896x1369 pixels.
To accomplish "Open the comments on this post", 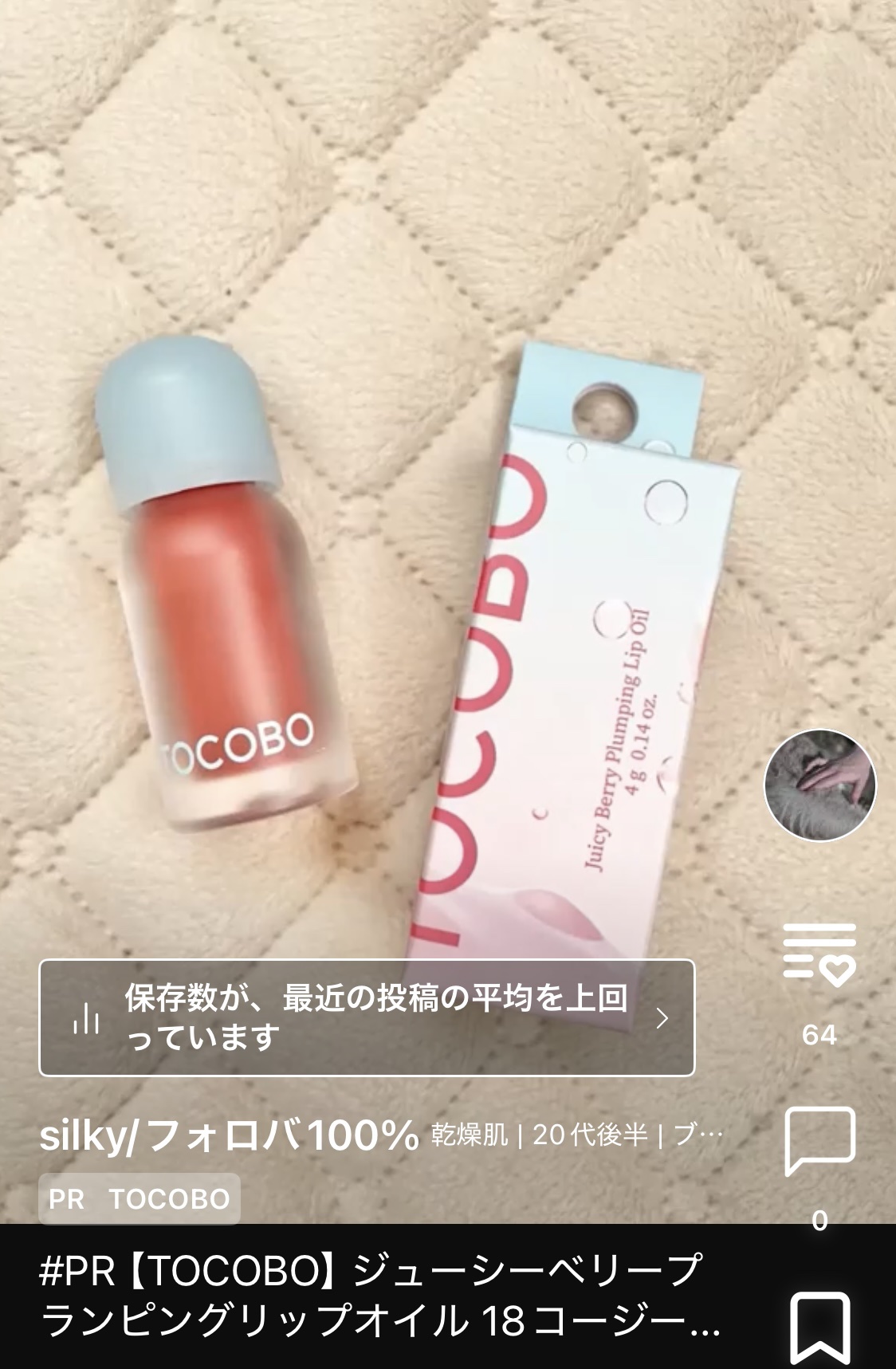I will (820, 1141).
